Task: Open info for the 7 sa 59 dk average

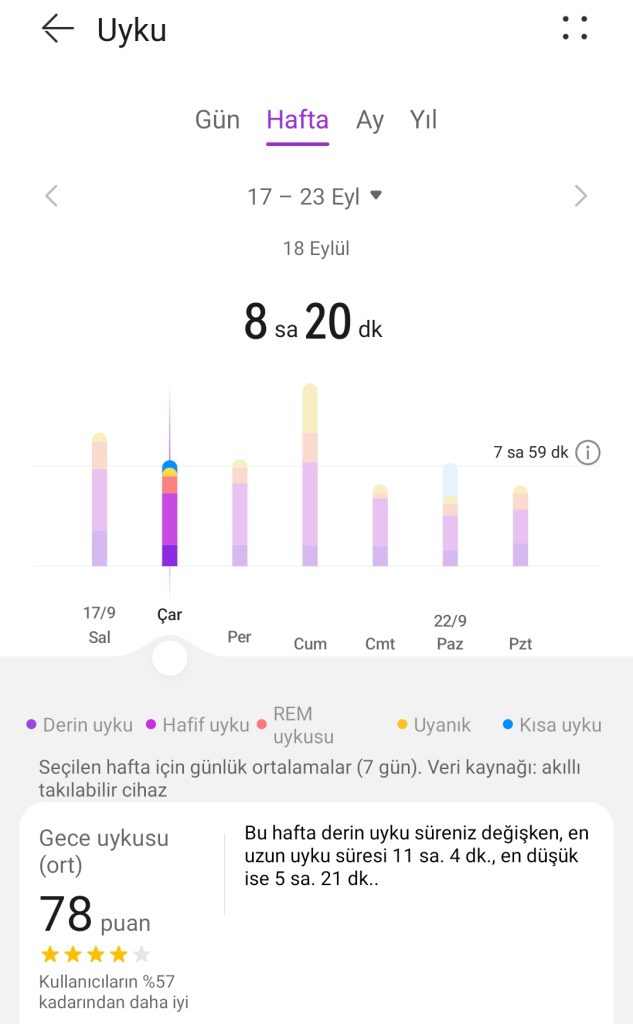Action: pyautogui.click(x=588, y=453)
